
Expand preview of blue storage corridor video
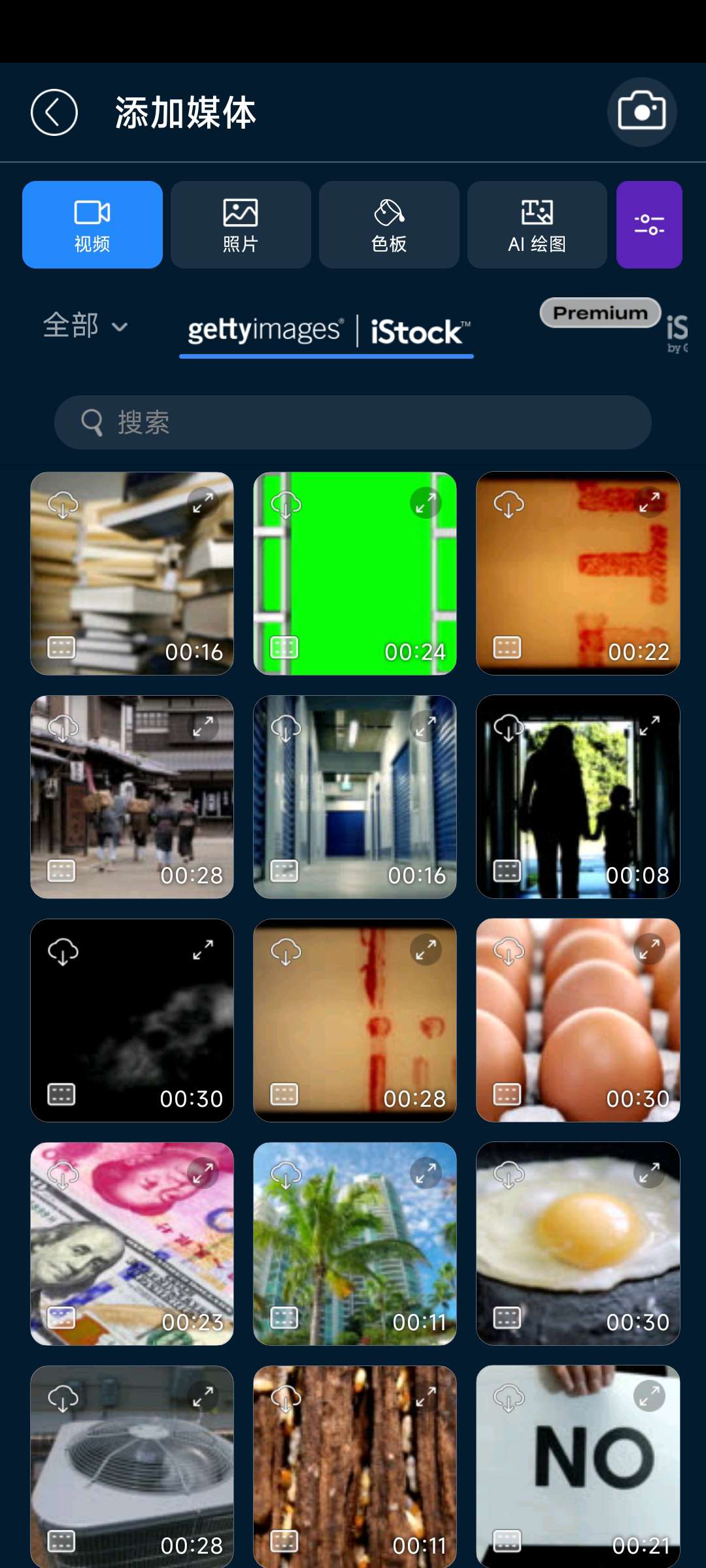pyautogui.click(x=426, y=726)
